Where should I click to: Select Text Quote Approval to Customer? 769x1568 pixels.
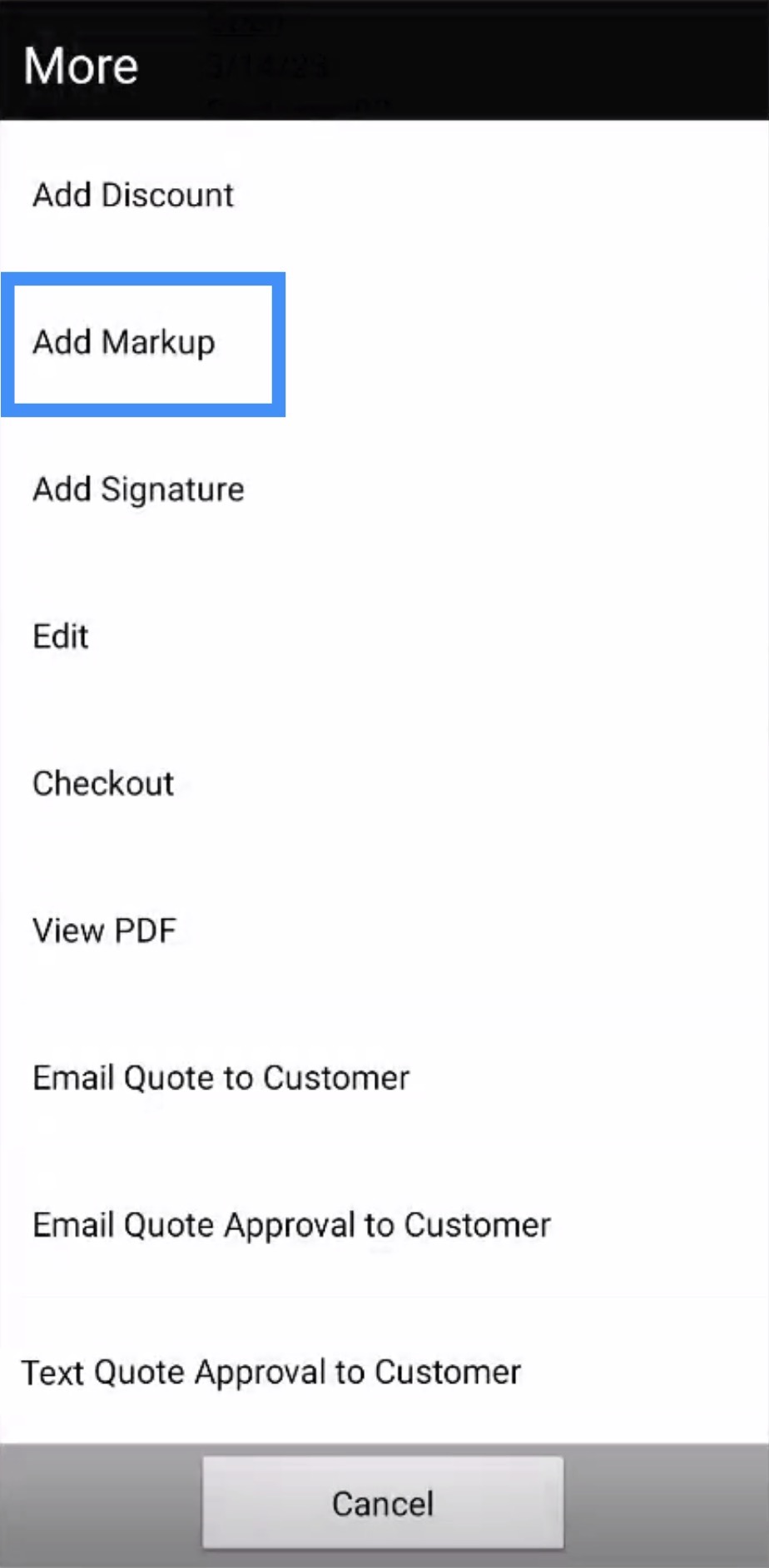[271, 1372]
